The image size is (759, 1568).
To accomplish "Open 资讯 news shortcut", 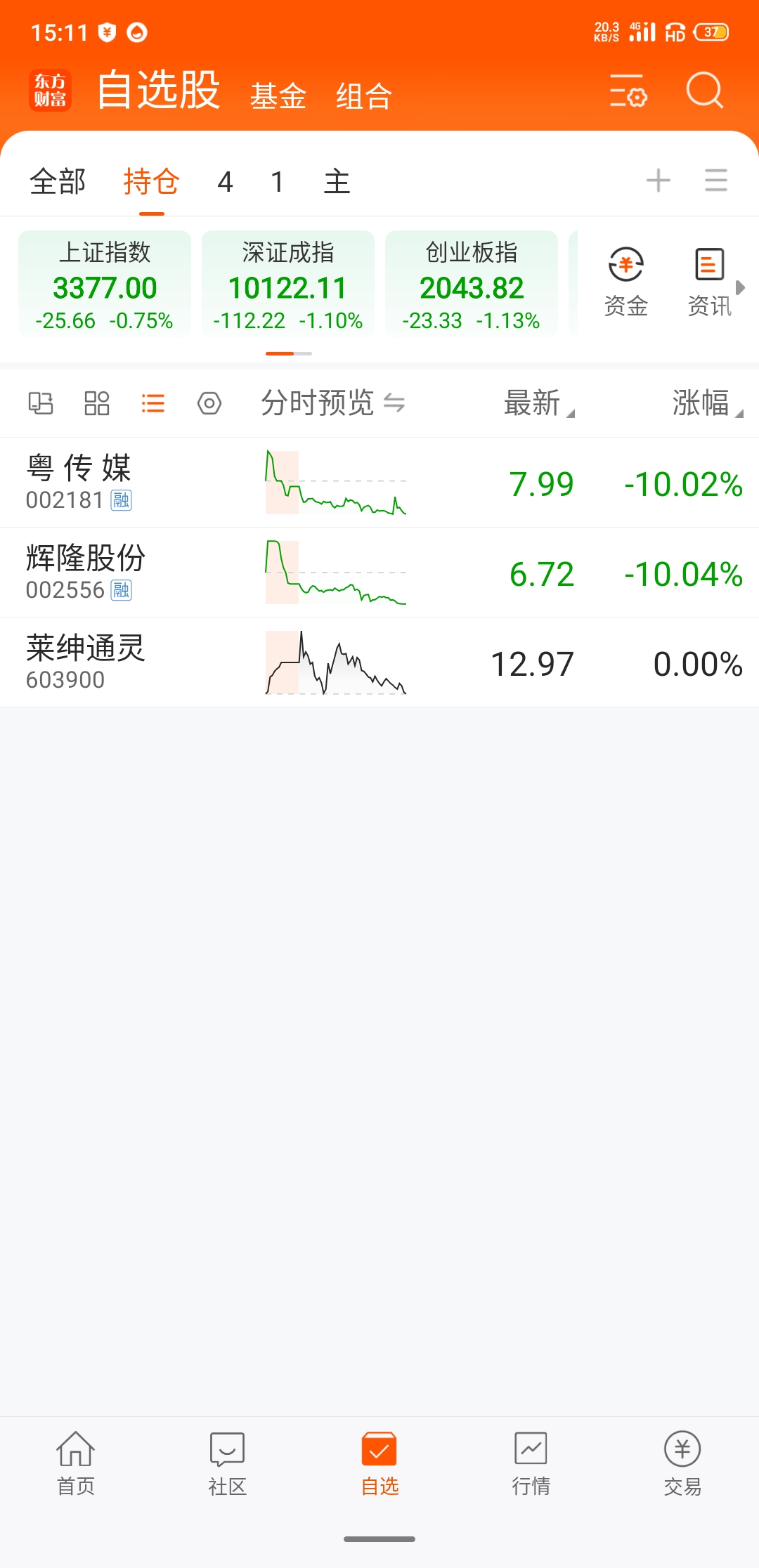I will point(709,282).
